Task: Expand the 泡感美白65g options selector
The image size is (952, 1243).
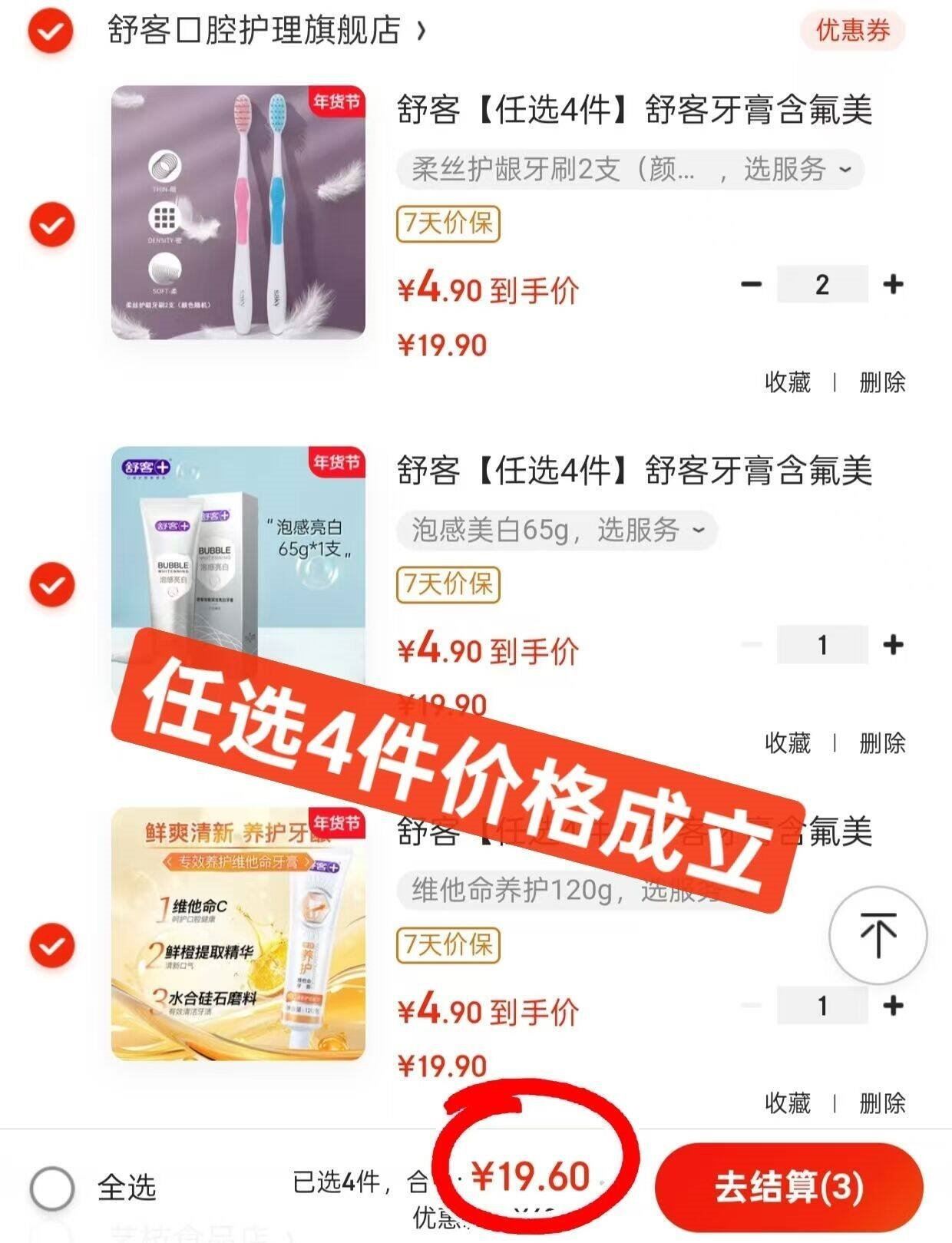Action: coord(557,530)
